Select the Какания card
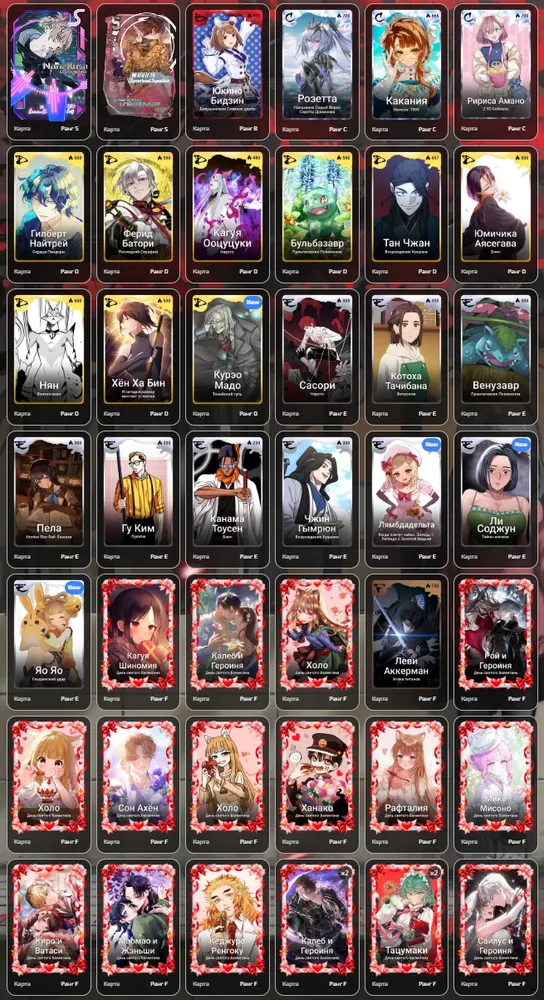This screenshot has width=544, height=1000. pos(406,71)
